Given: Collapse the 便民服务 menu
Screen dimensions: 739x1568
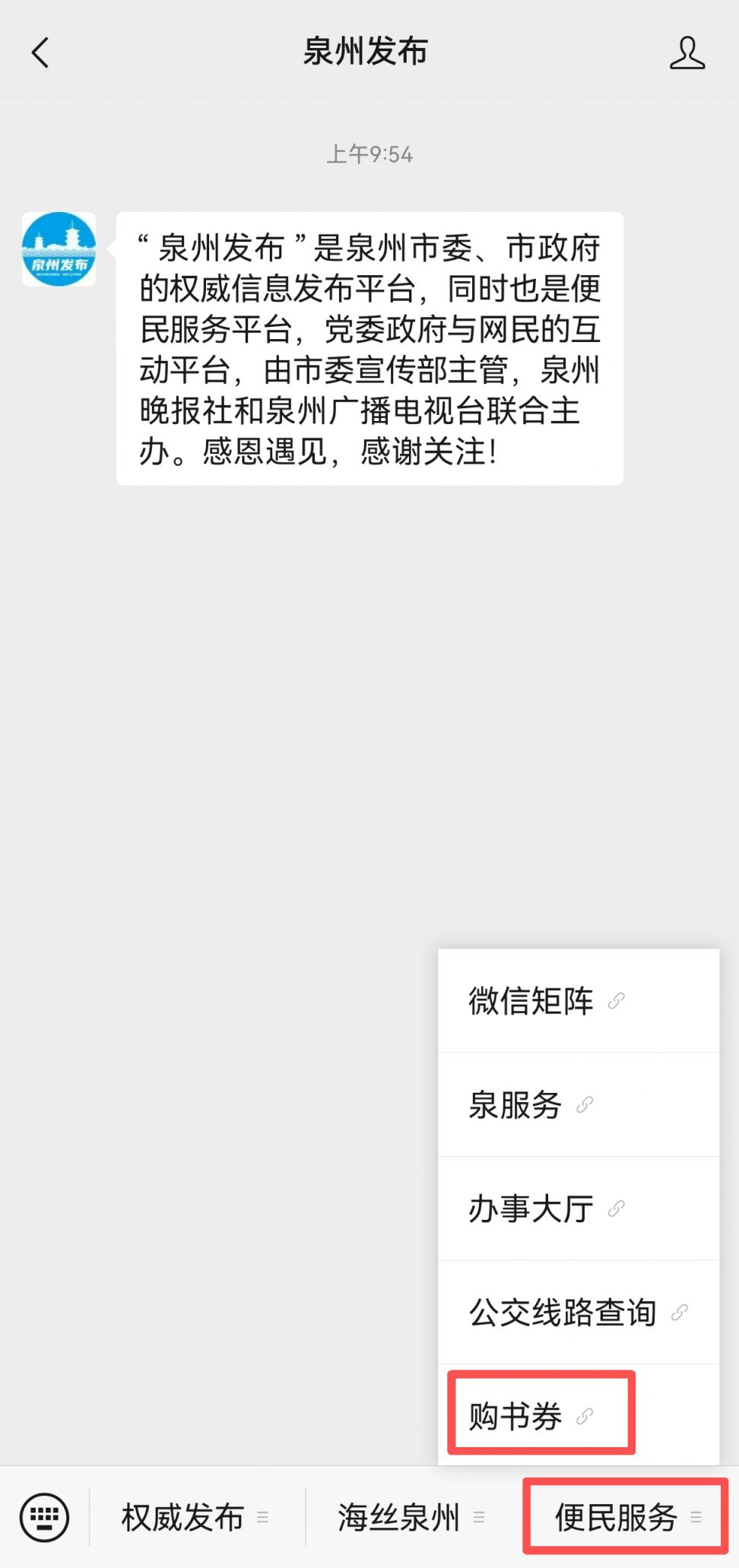Looking at the screenshot, I should (626, 1517).
